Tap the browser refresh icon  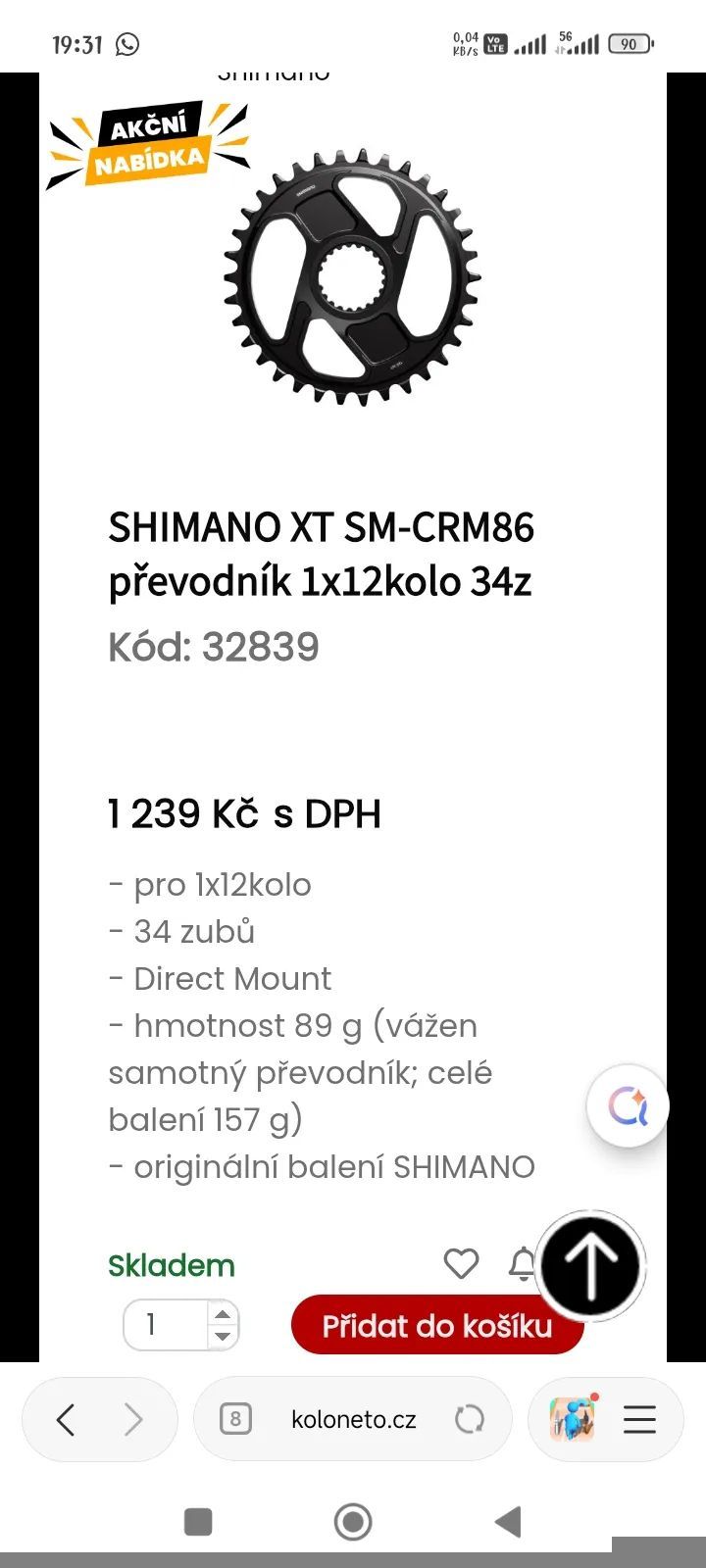tap(471, 1418)
